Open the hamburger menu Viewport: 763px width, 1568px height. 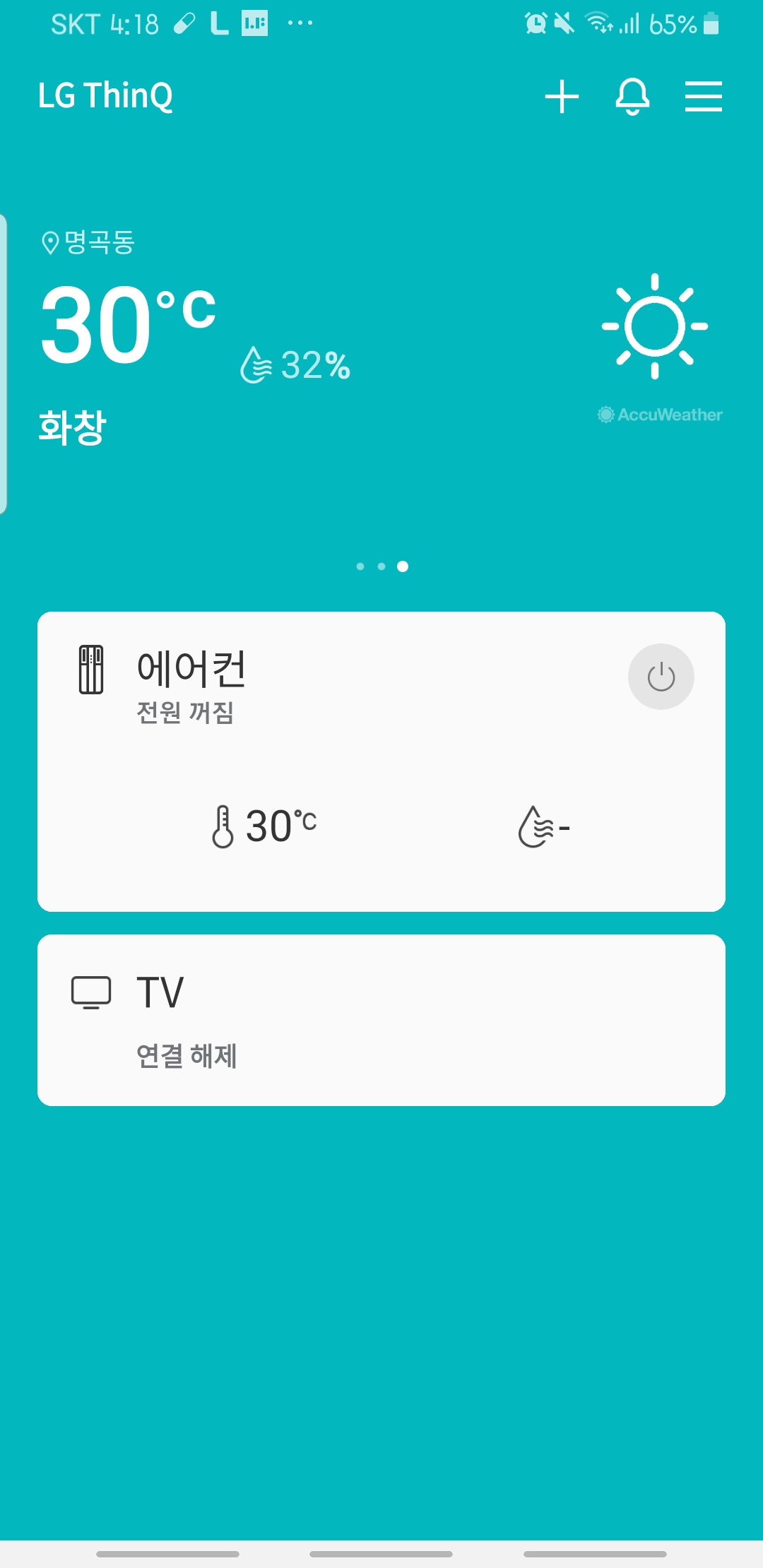tap(703, 96)
